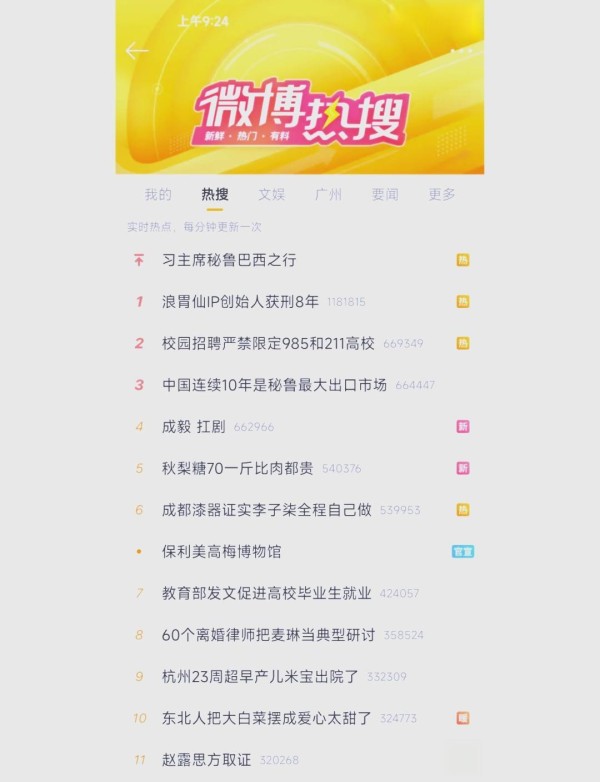The height and width of the screenshot is (782, 600).
Task: Open pinned topic 习主席秘鲁巴西之行
Action: point(229,260)
